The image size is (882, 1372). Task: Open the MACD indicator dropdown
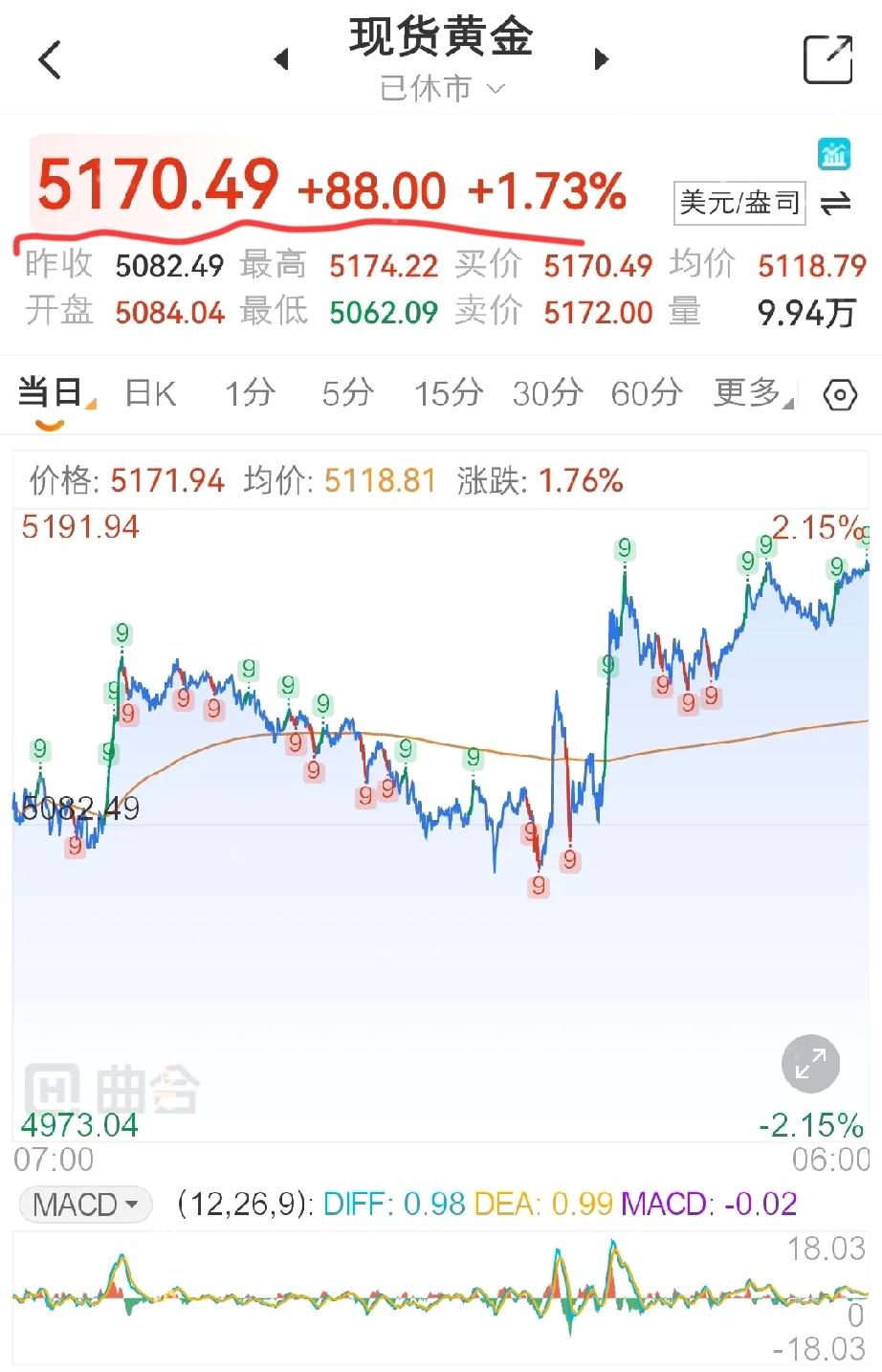pos(84,1204)
